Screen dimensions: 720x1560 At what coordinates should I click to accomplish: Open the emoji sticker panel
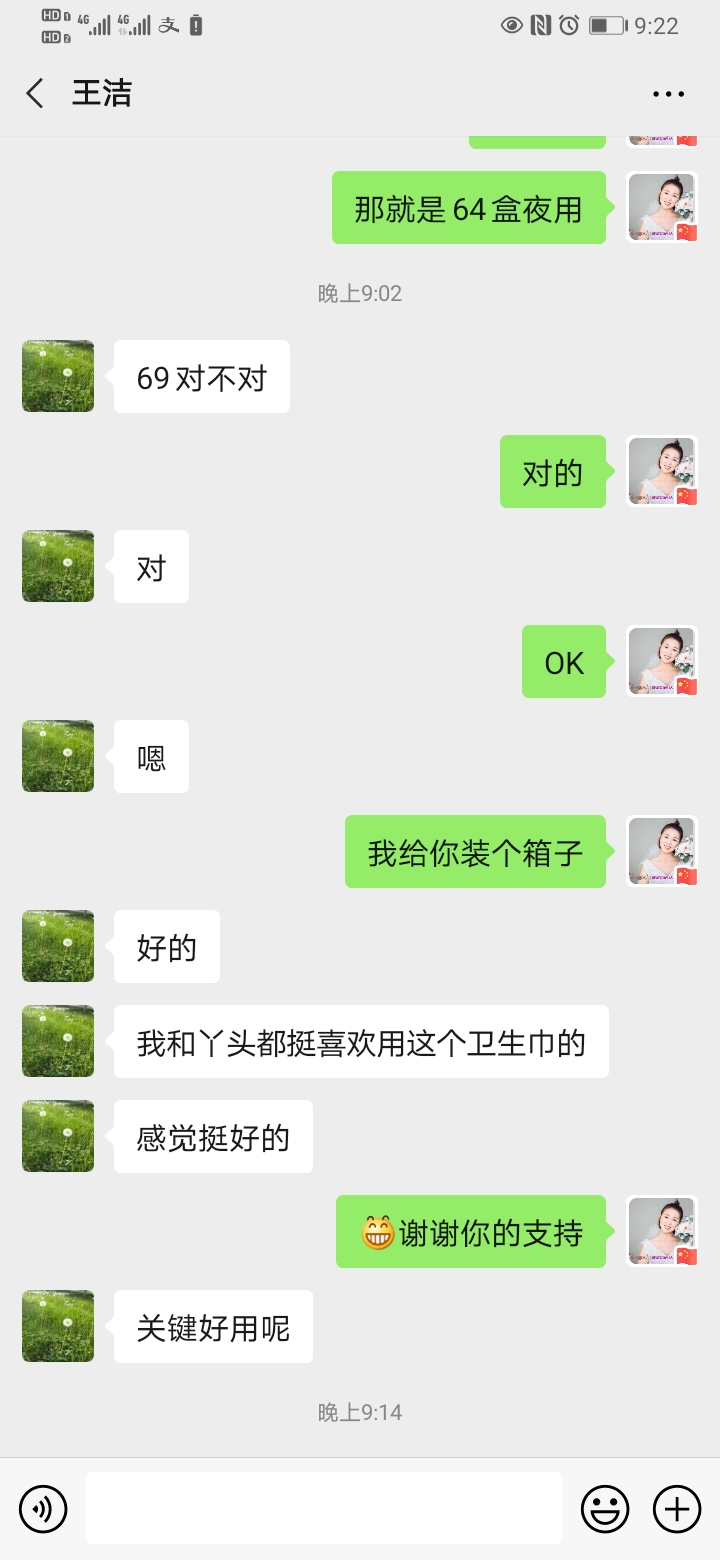605,1508
